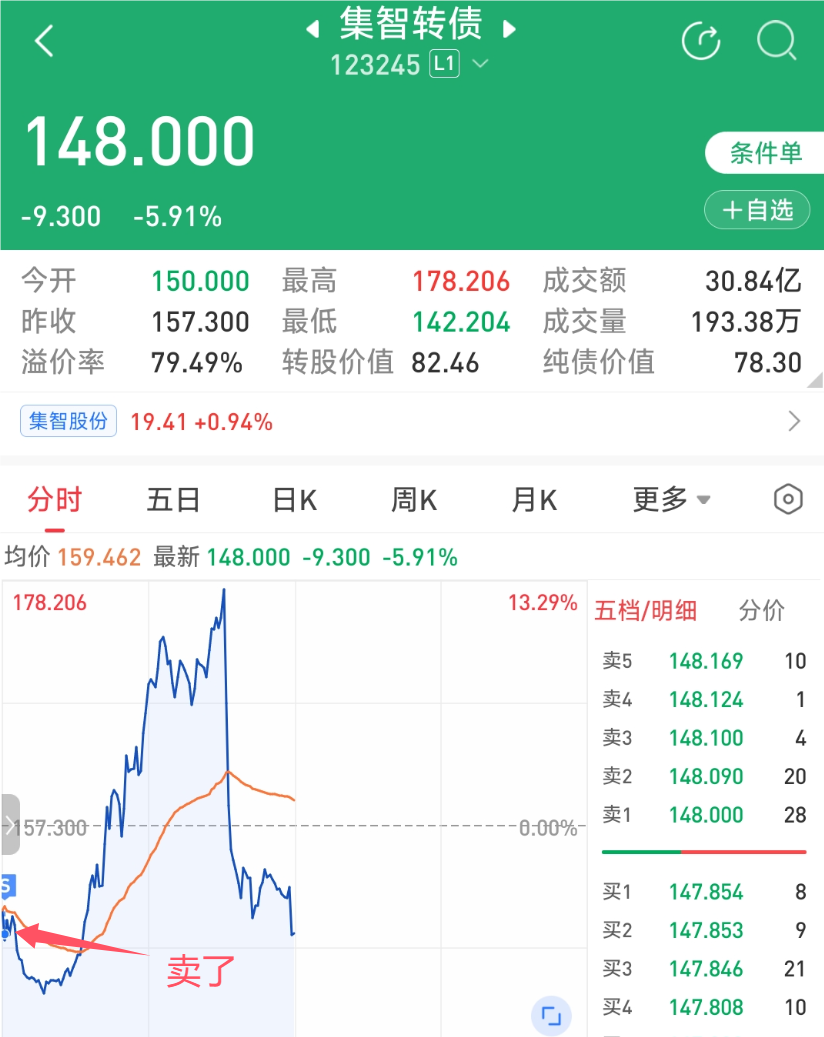824x1037 pixels.
Task: Open the 条件单 conditional order button
Action: click(764, 153)
